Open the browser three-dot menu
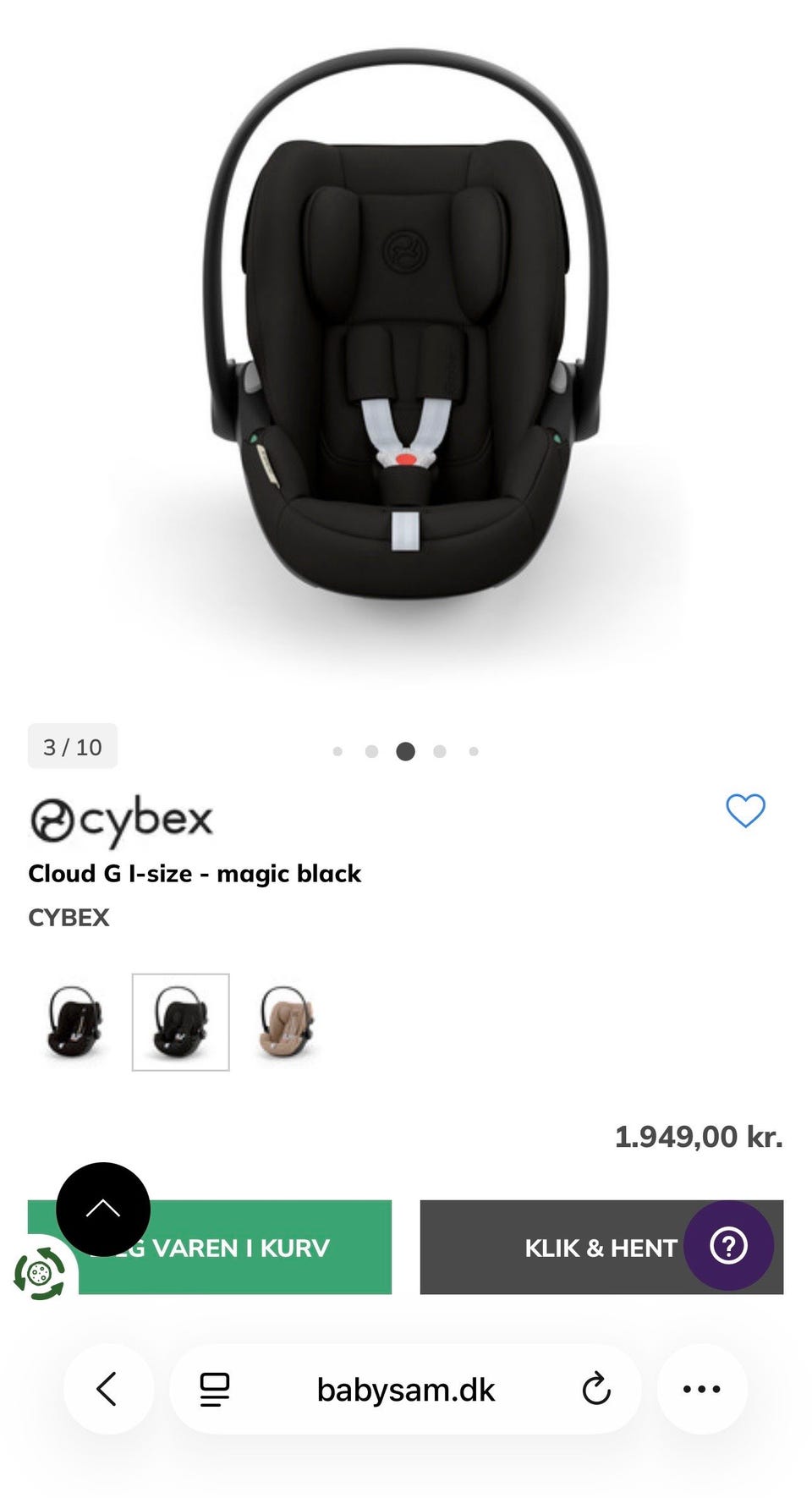Viewport: 812px width, 1498px height. coord(701,1389)
